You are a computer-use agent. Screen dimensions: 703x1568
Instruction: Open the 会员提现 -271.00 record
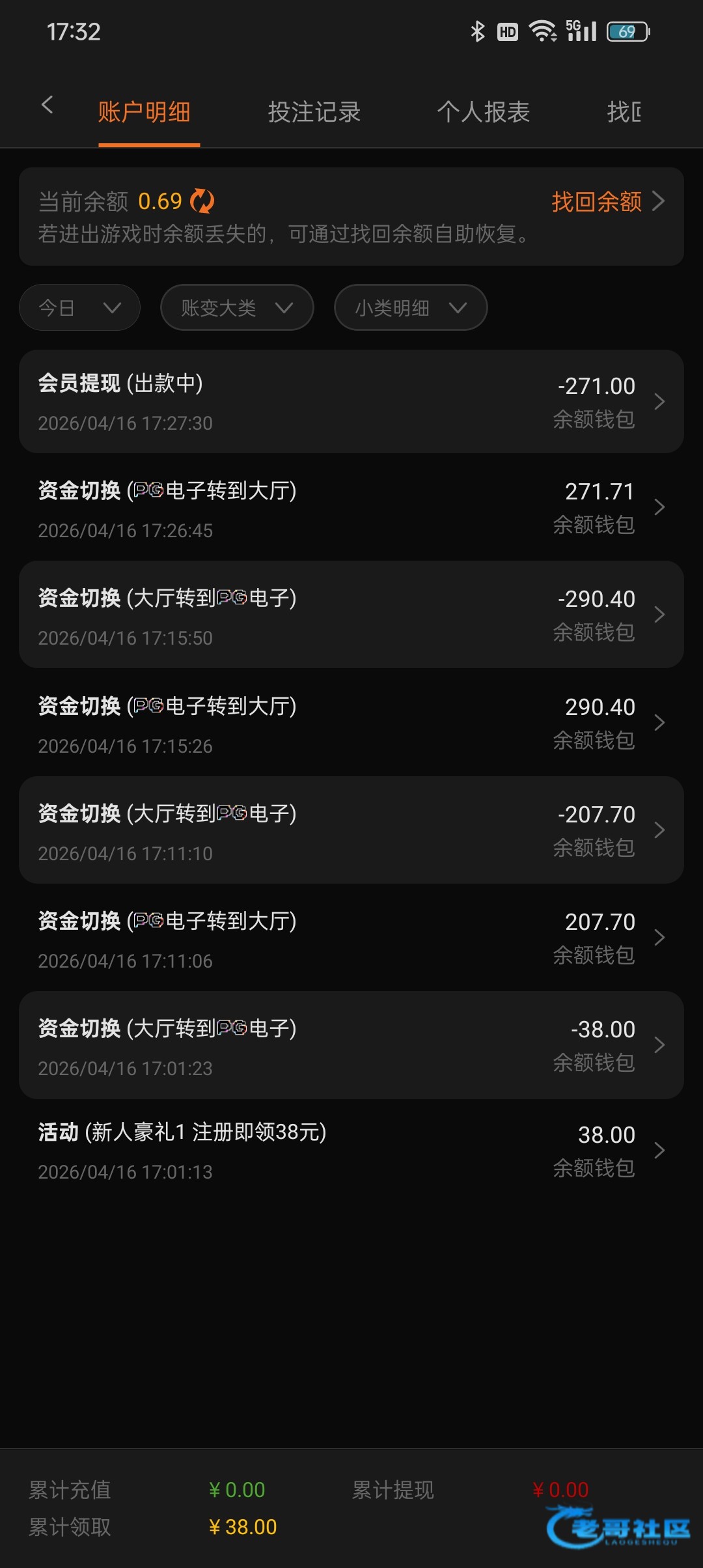tap(351, 402)
